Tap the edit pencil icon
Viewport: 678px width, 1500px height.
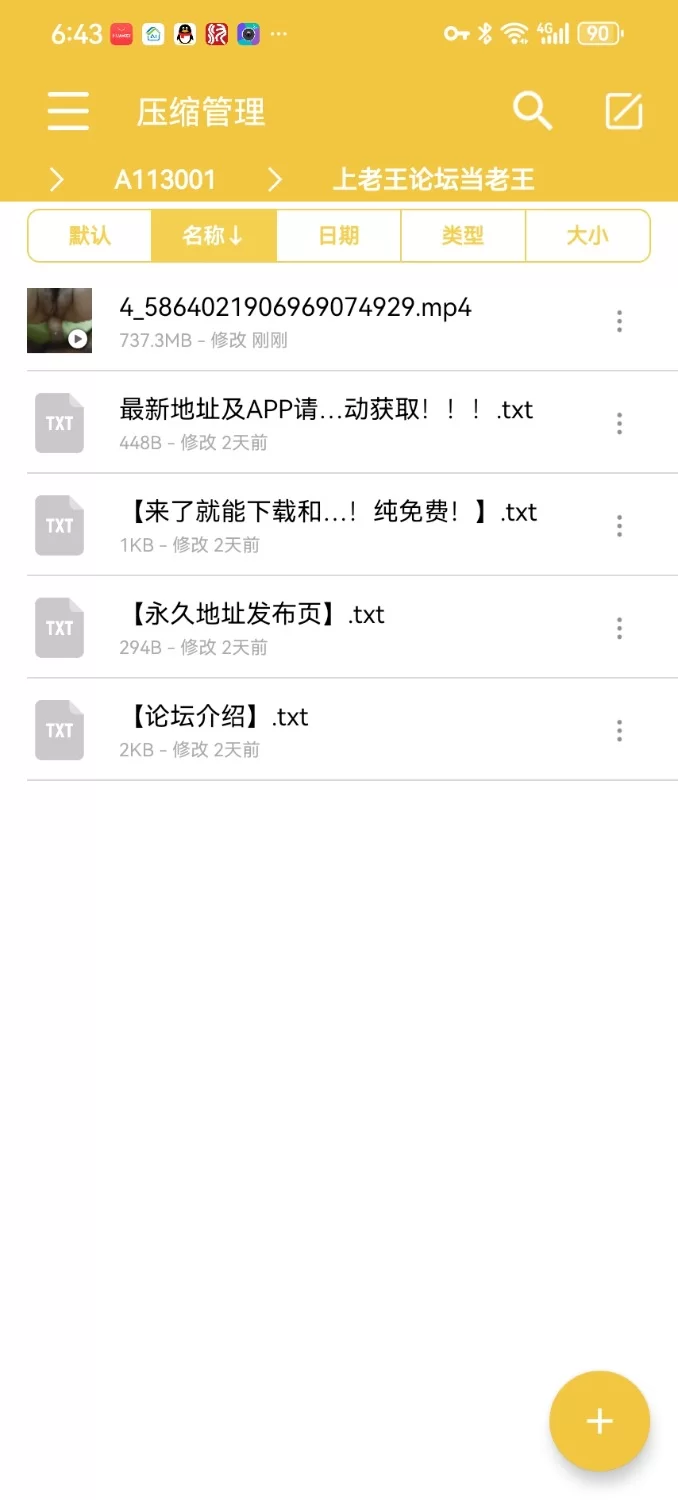(624, 111)
